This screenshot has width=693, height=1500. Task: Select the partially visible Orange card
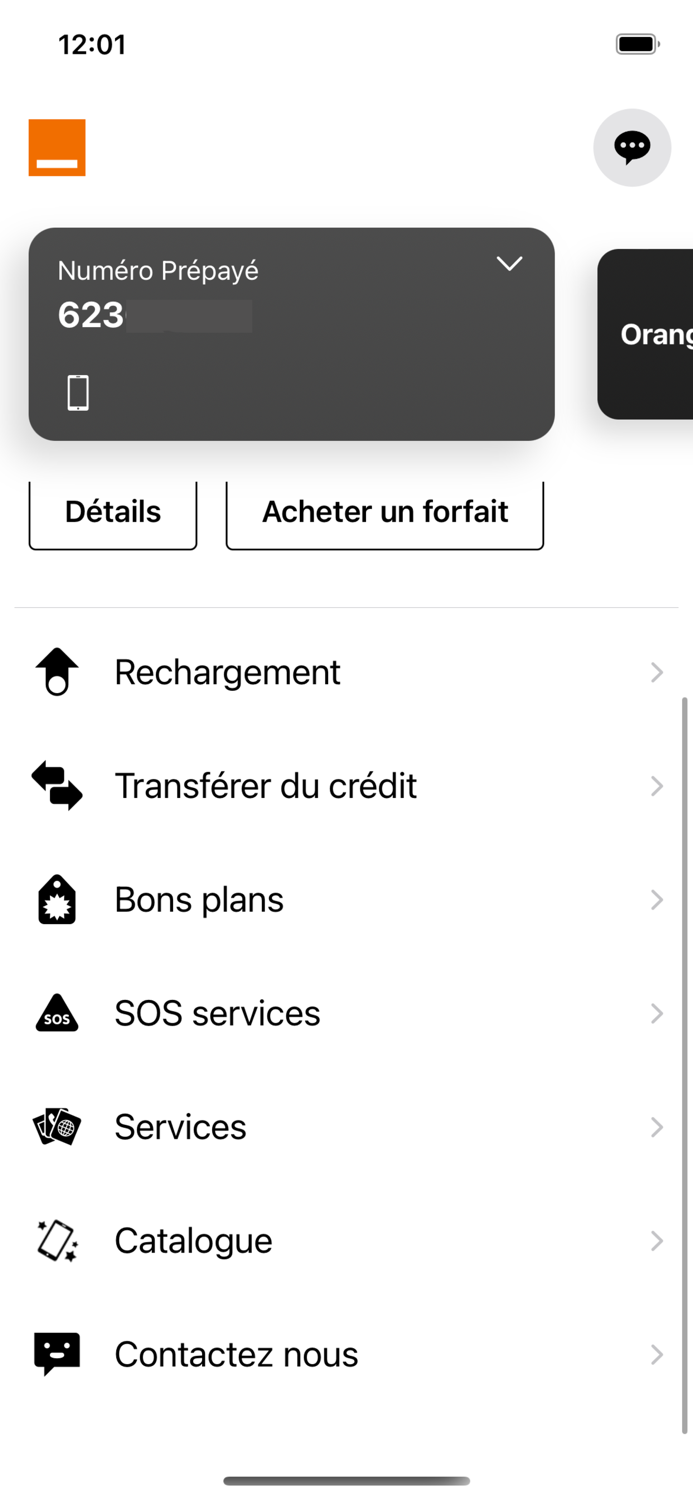[x=650, y=334]
